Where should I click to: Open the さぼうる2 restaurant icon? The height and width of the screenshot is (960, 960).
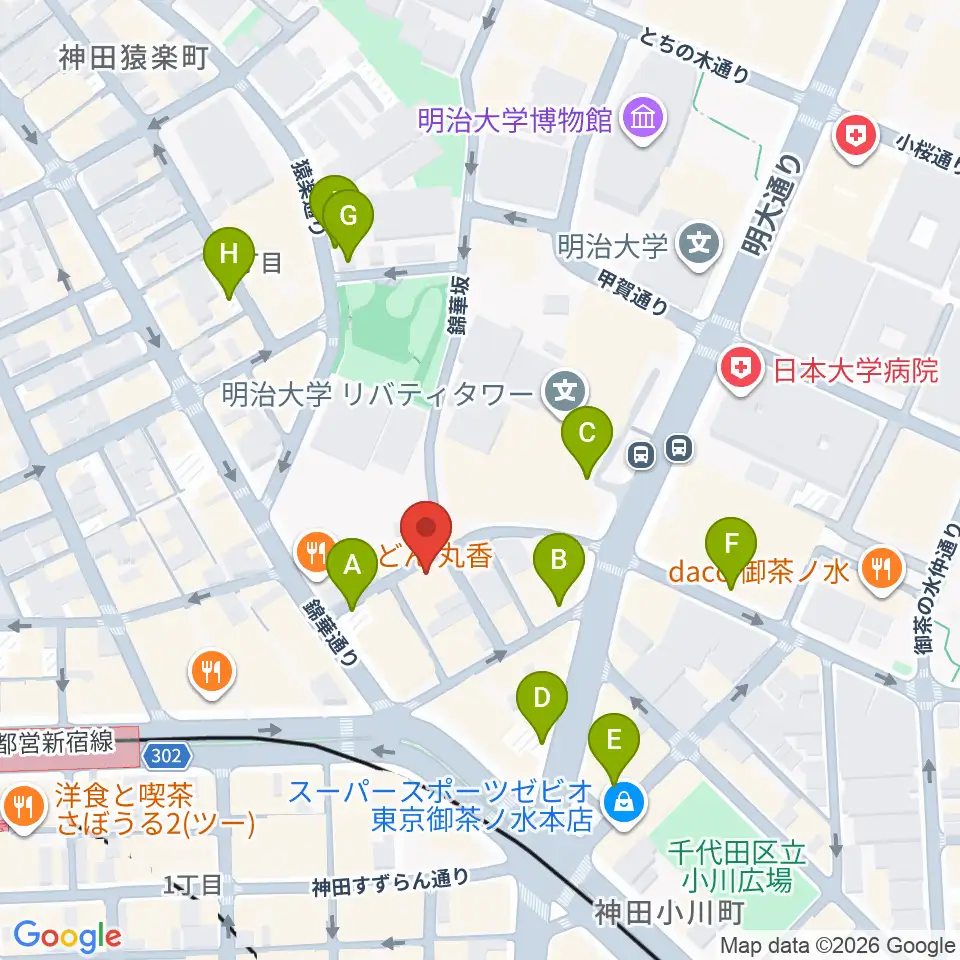(23, 809)
